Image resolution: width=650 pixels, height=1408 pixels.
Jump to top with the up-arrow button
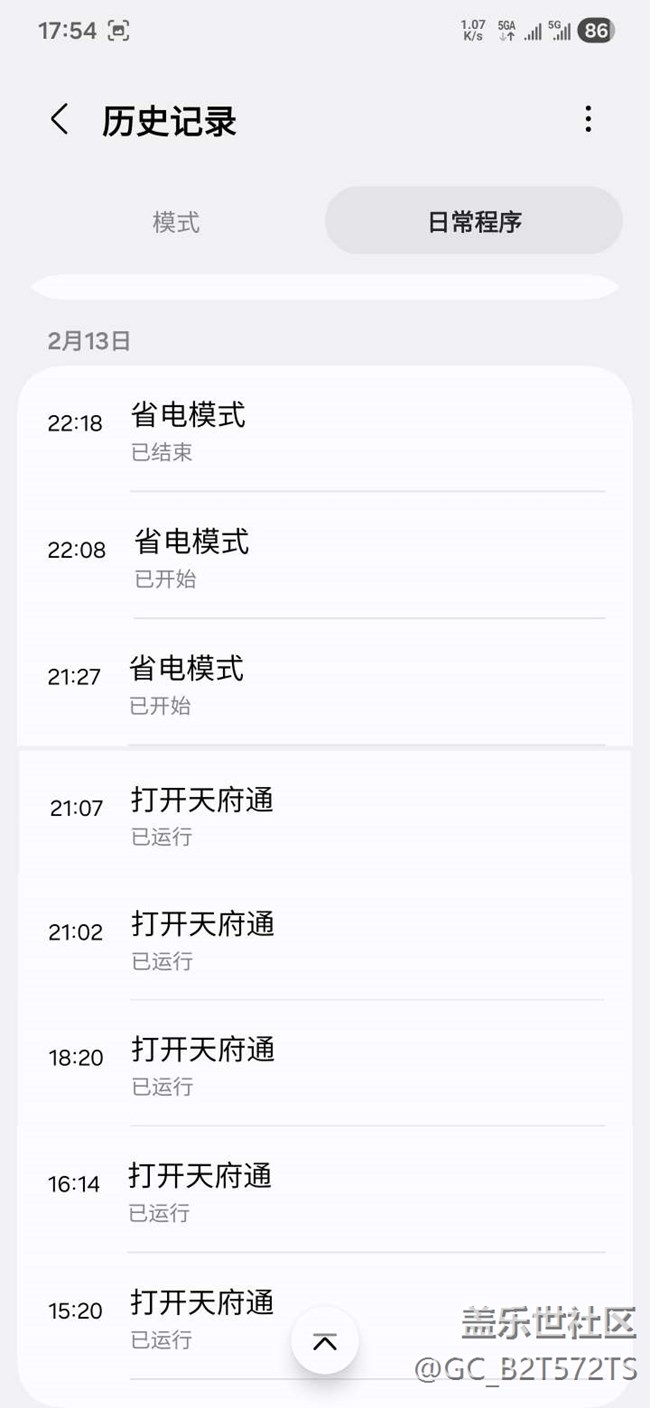[x=325, y=1341]
